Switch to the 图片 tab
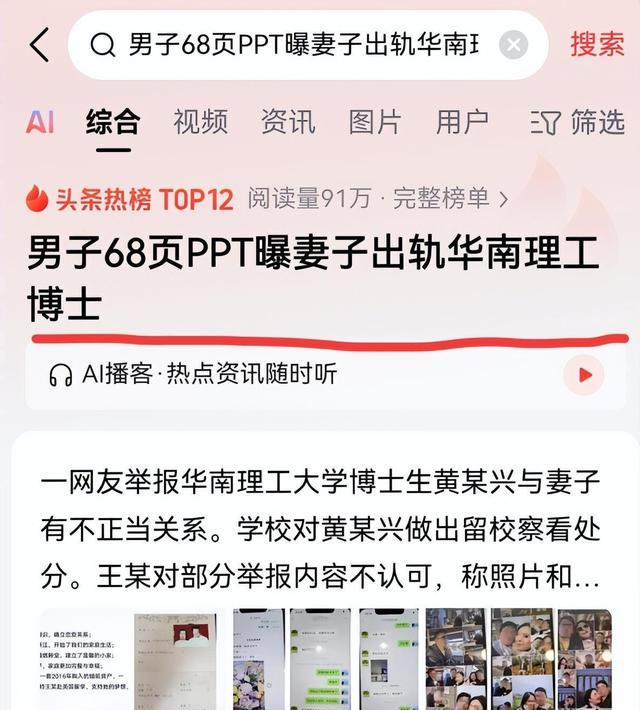 tap(375, 122)
